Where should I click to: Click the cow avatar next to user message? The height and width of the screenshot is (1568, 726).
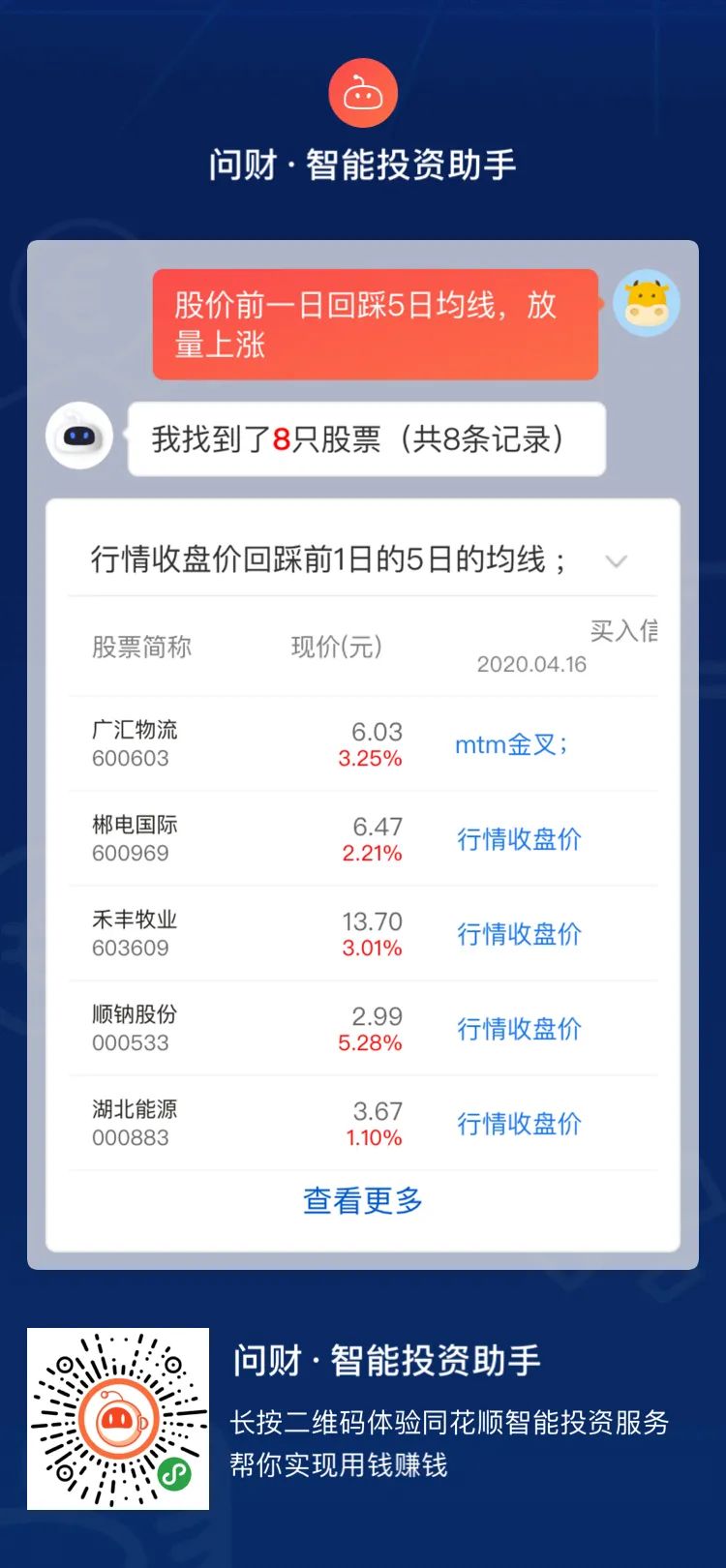coord(647,303)
